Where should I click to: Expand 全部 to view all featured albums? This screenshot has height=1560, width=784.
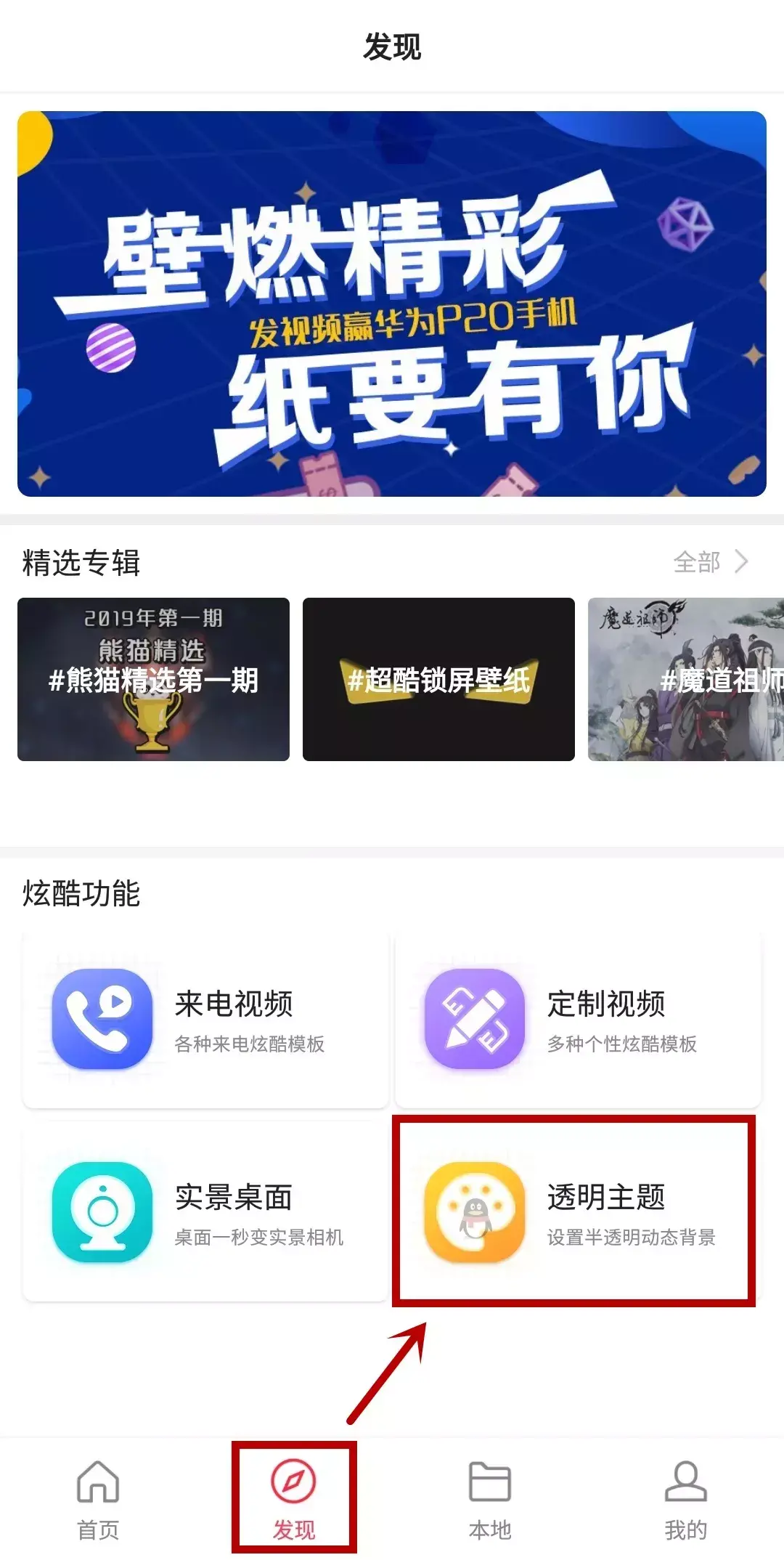pyautogui.click(x=698, y=561)
